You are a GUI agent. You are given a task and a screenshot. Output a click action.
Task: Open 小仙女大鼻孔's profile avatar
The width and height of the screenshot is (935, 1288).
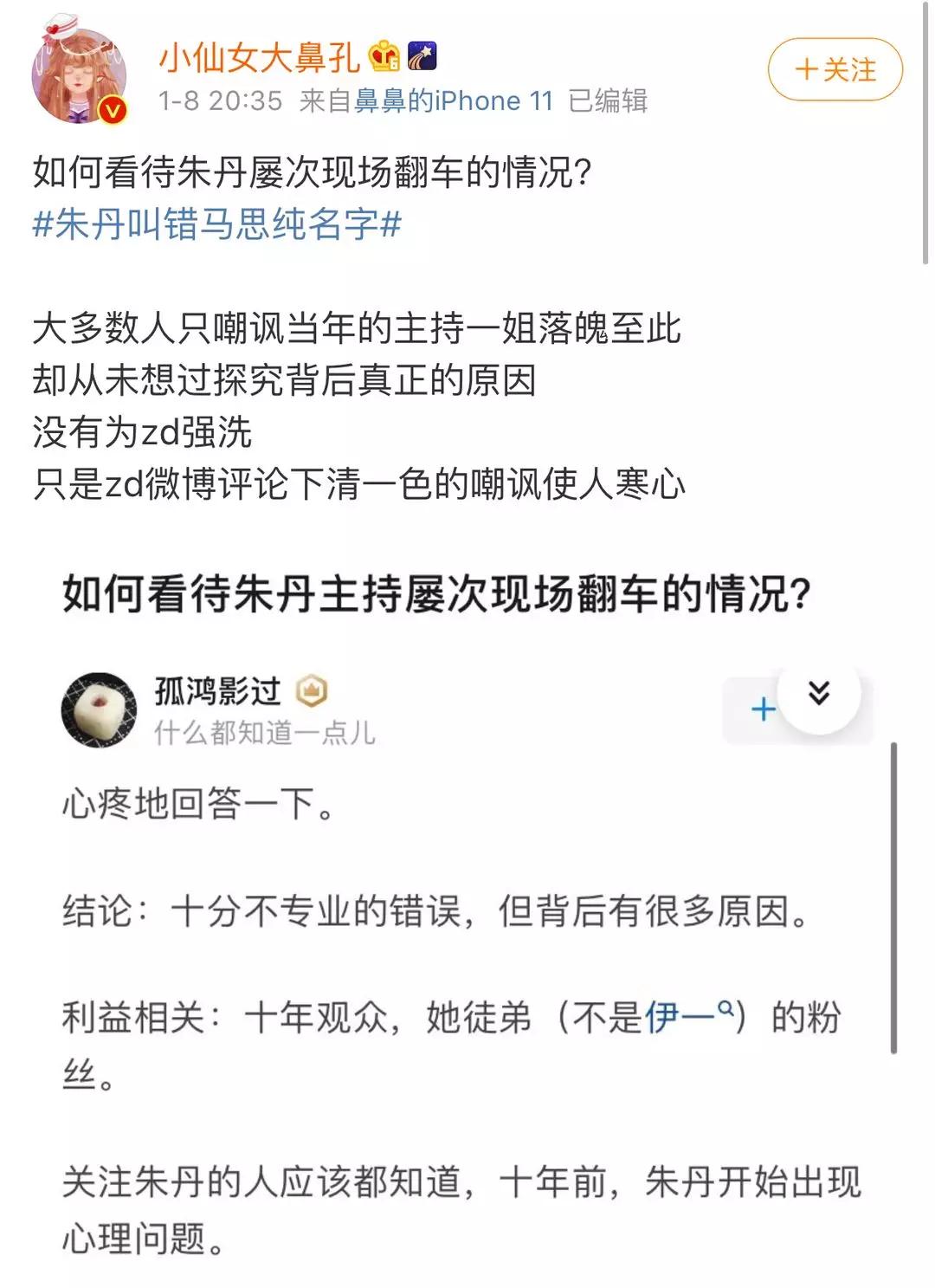coord(79,76)
